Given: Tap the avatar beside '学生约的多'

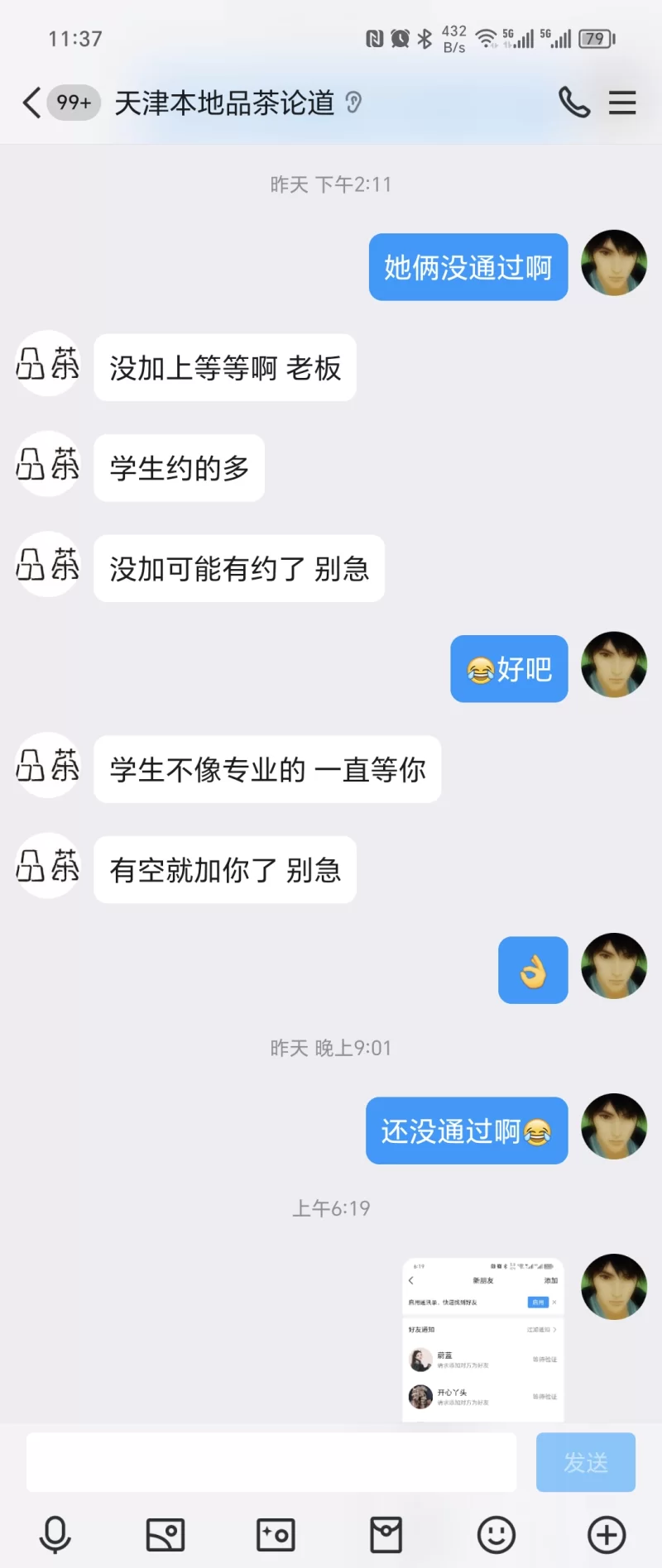Looking at the screenshot, I should coord(48,464).
